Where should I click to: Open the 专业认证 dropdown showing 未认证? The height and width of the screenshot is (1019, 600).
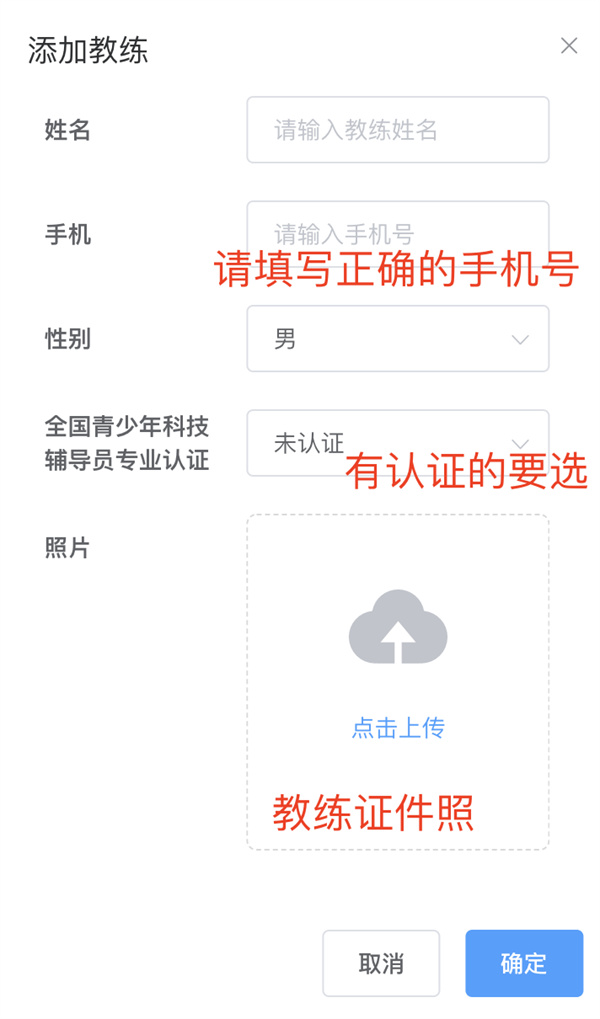[x=397, y=442]
